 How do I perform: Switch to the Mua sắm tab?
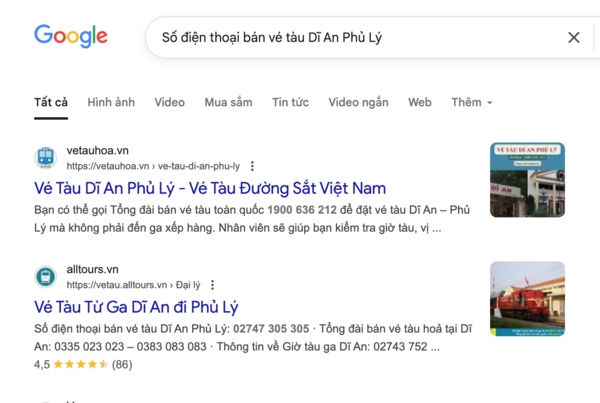[228, 102]
